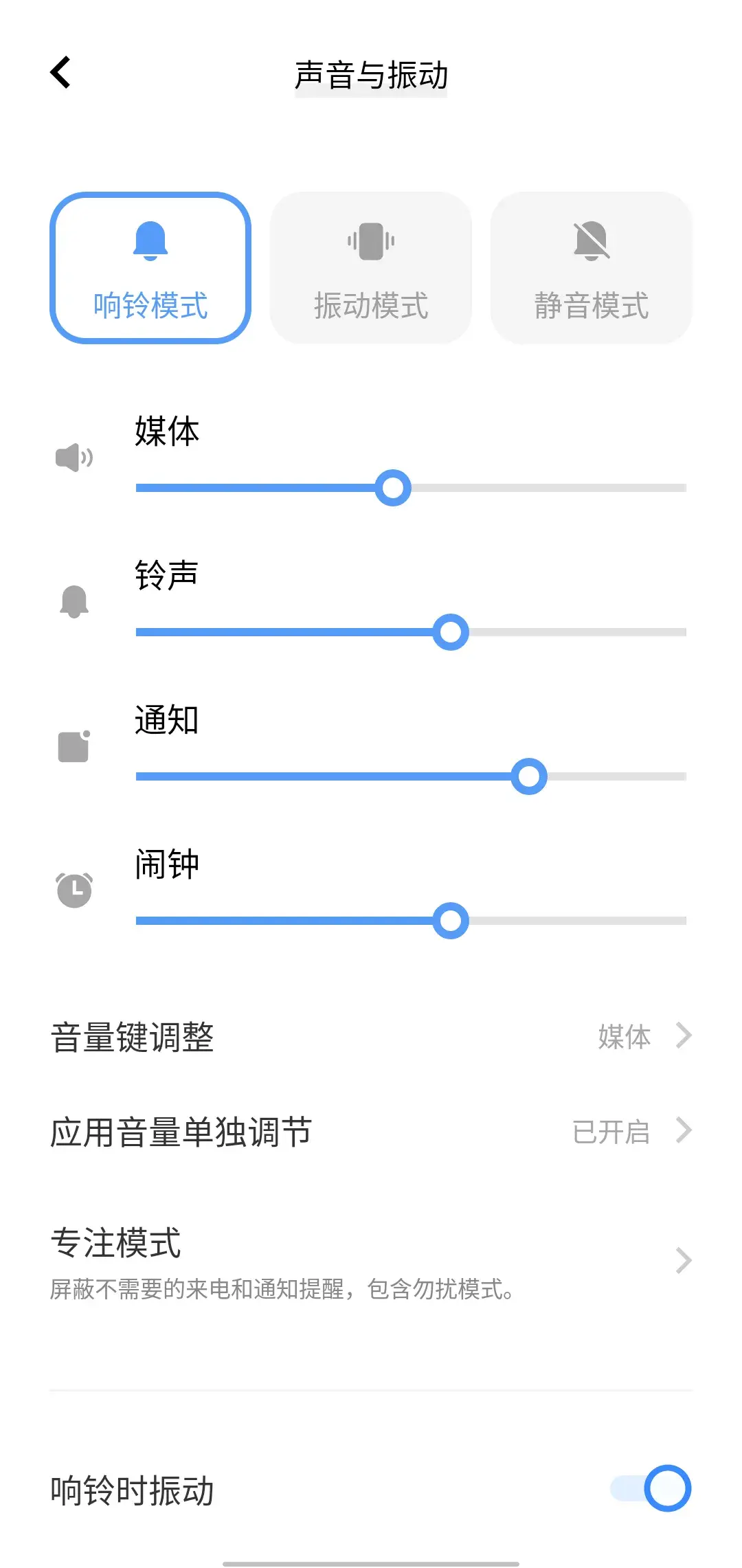Screen dimensions: 742x1568
Task: Open the 音量键调整 settings entry
Action: click(275, 1036)
